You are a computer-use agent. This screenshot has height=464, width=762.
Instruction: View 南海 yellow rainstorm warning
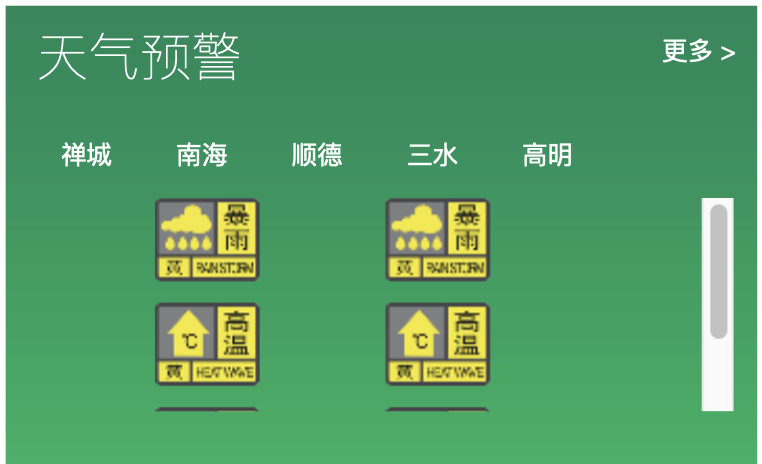(x=207, y=239)
